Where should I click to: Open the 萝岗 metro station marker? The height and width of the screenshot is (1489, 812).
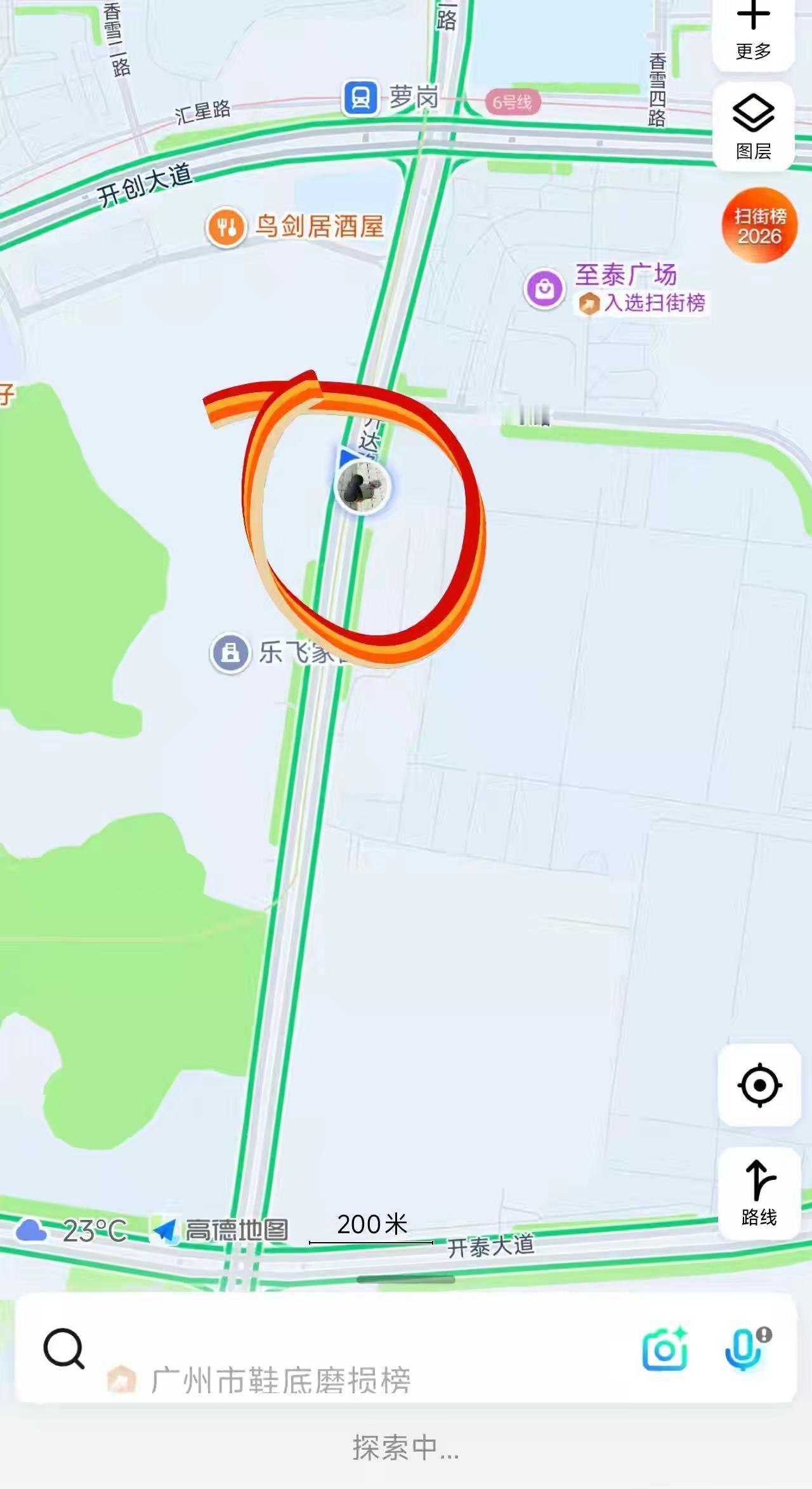(x=361, y=98)
